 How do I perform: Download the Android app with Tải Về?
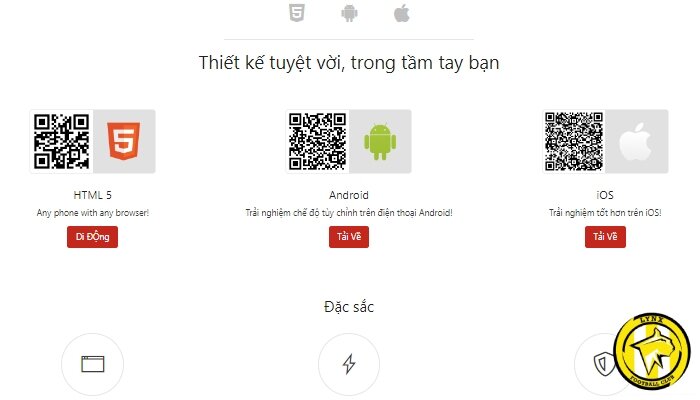click(x=349, y=237)
